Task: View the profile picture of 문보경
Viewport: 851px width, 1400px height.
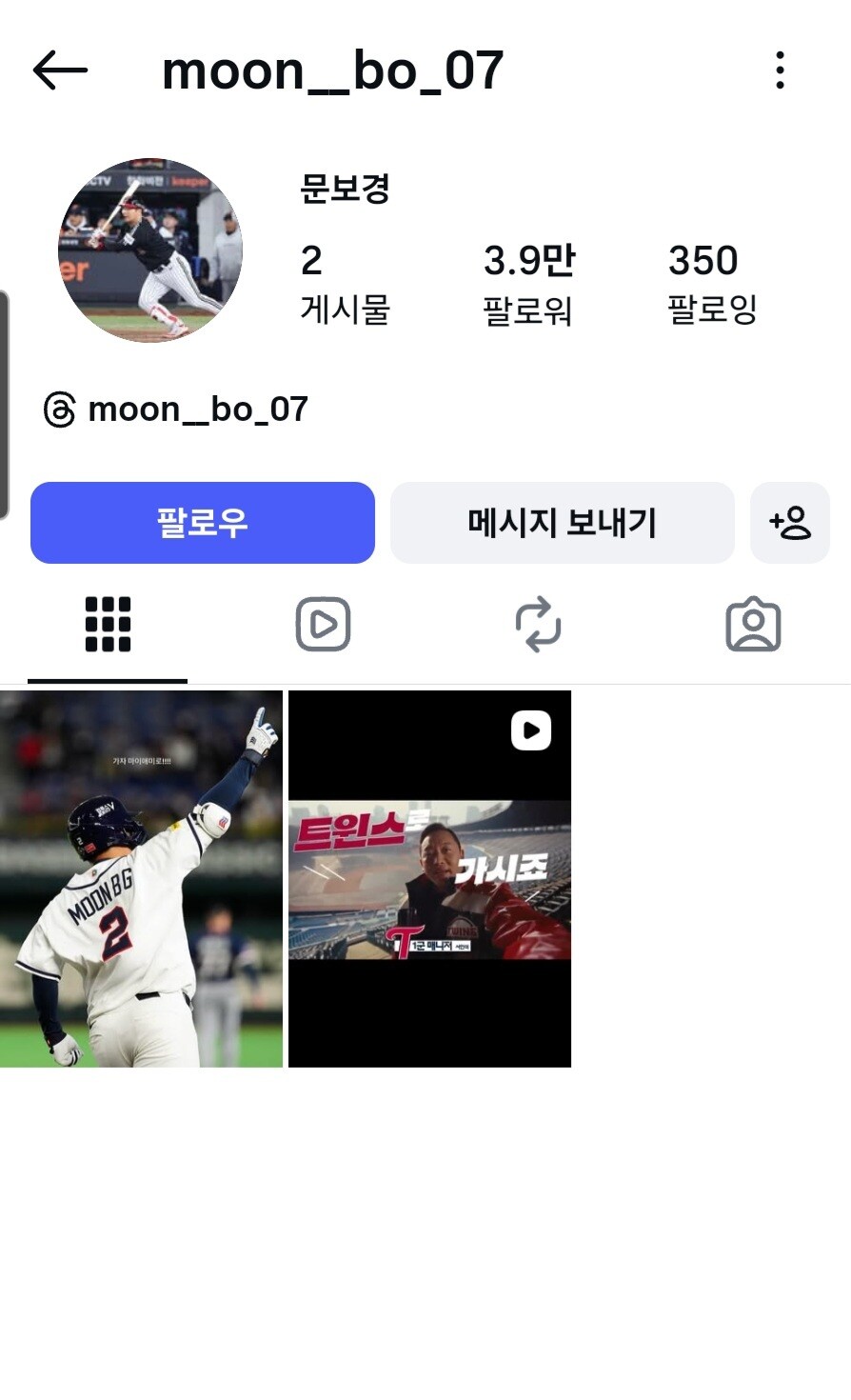Action: [x=150, y=250]
